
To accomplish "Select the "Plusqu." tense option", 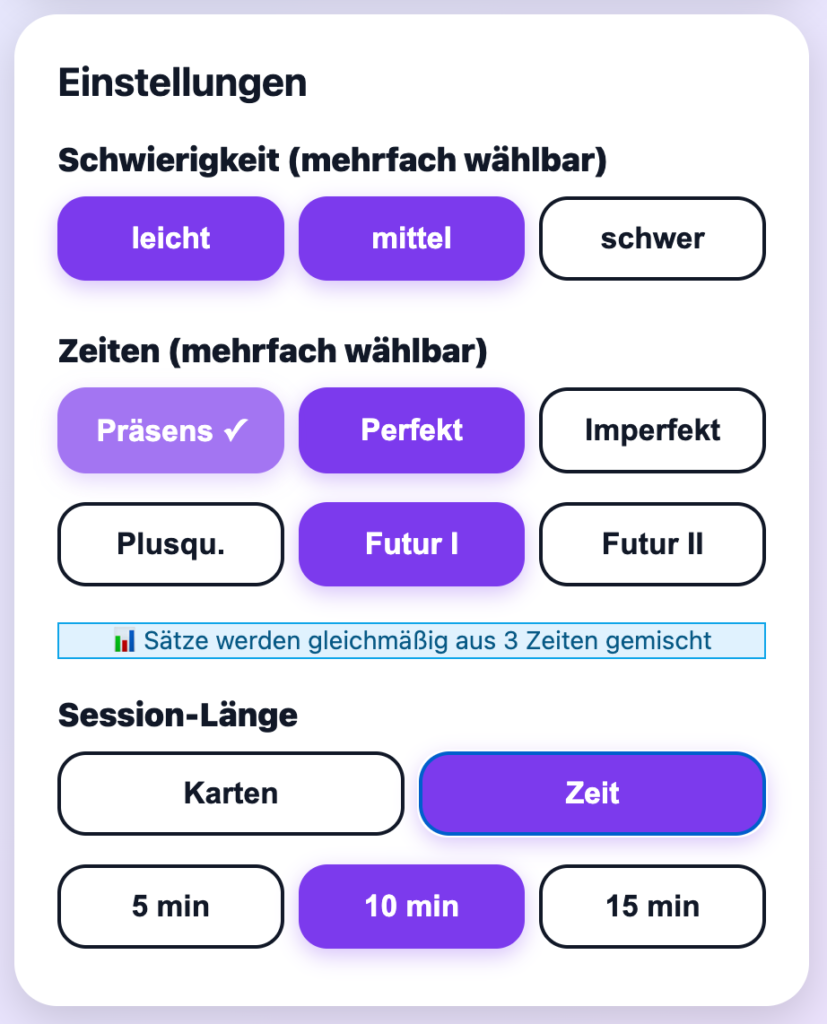I will coord(170,544).
